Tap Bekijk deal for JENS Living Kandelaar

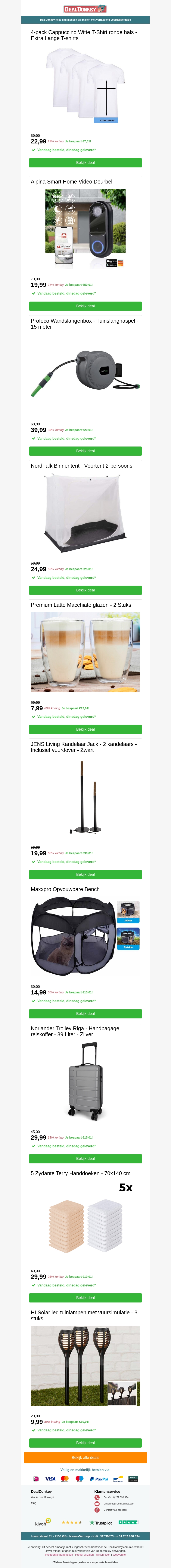tap(85, 874)
